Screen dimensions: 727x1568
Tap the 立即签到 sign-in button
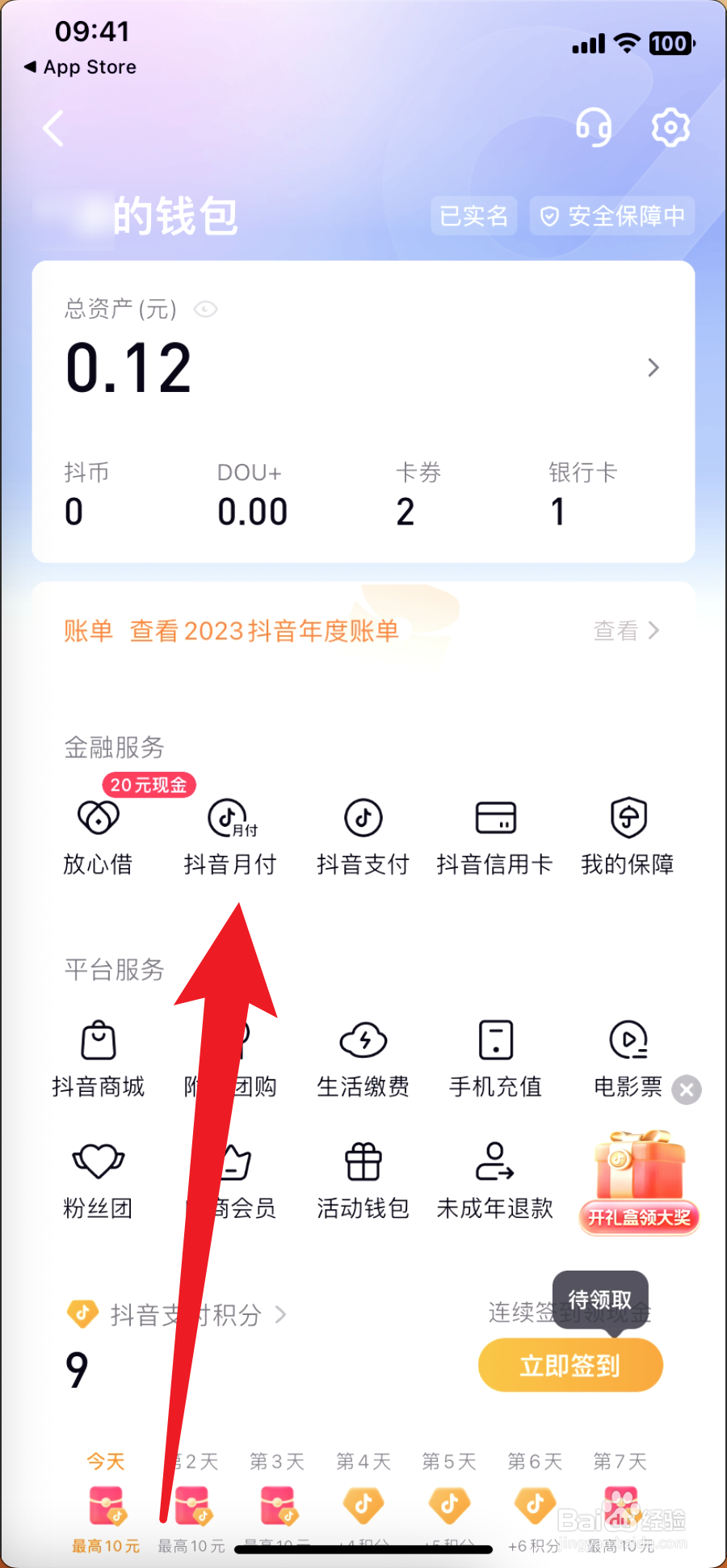pyautogui.click(x=569, y=1364)
